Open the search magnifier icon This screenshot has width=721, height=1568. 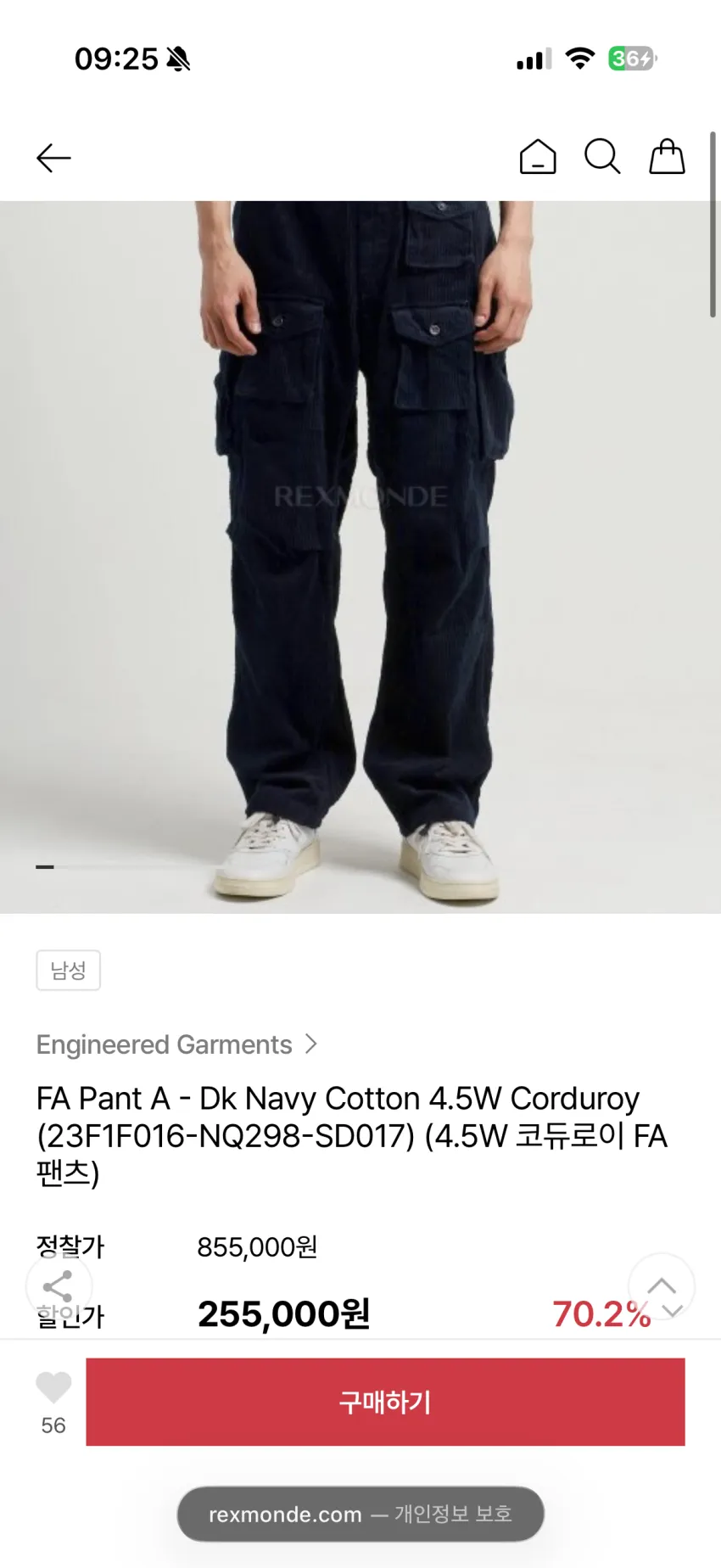click(602, 157)
